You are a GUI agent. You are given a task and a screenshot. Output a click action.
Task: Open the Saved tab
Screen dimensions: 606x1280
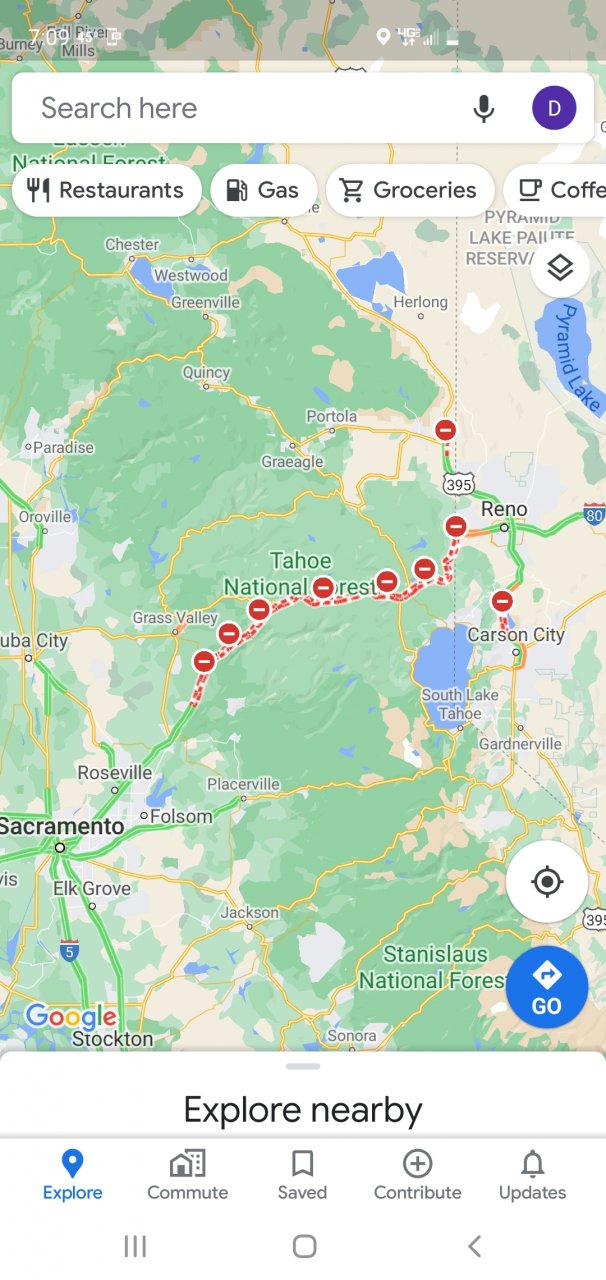302,1174
